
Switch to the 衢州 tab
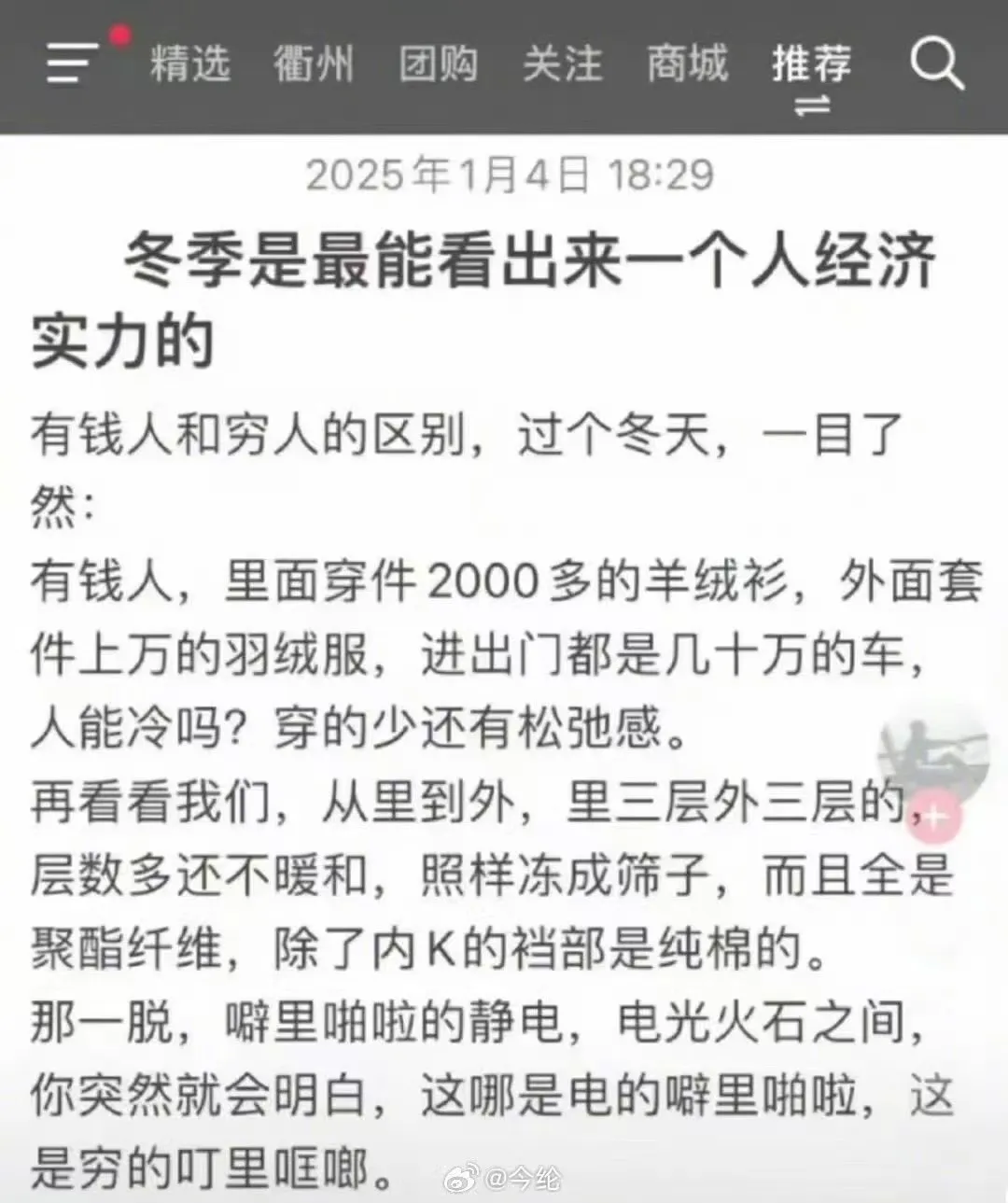[x=314, y=65]
